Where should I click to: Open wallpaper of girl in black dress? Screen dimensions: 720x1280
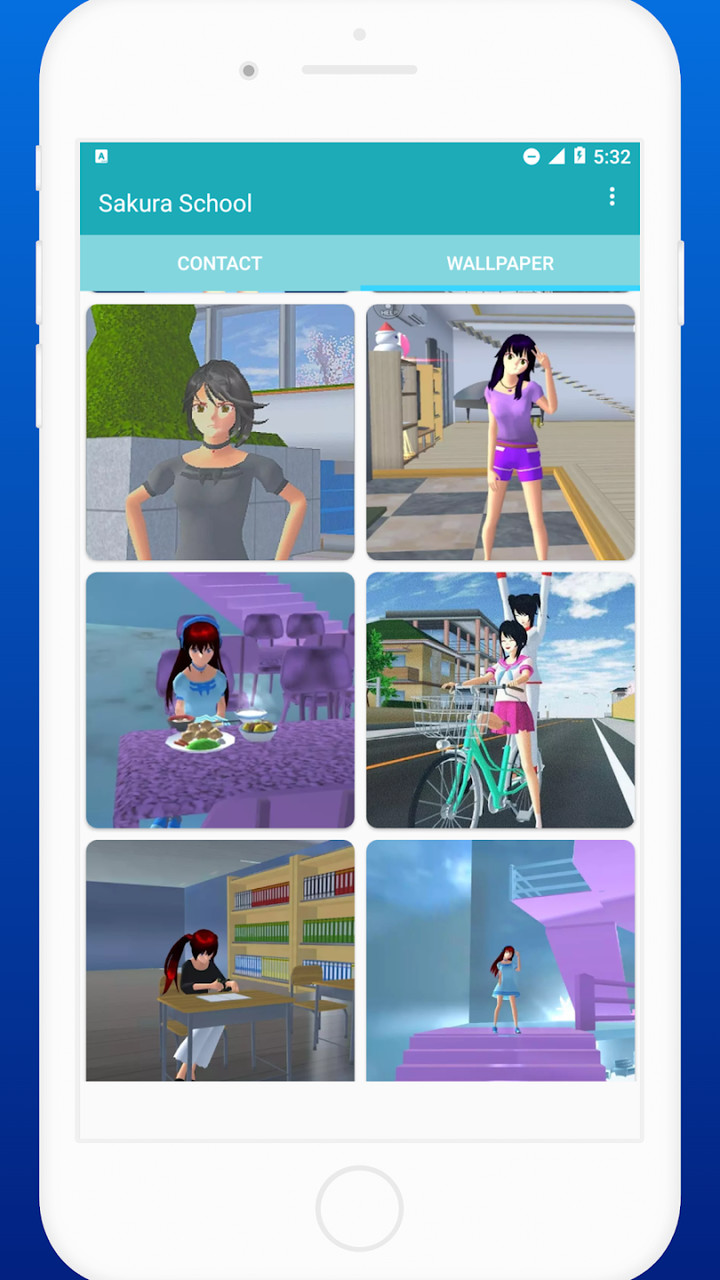(x=219, y=431)
